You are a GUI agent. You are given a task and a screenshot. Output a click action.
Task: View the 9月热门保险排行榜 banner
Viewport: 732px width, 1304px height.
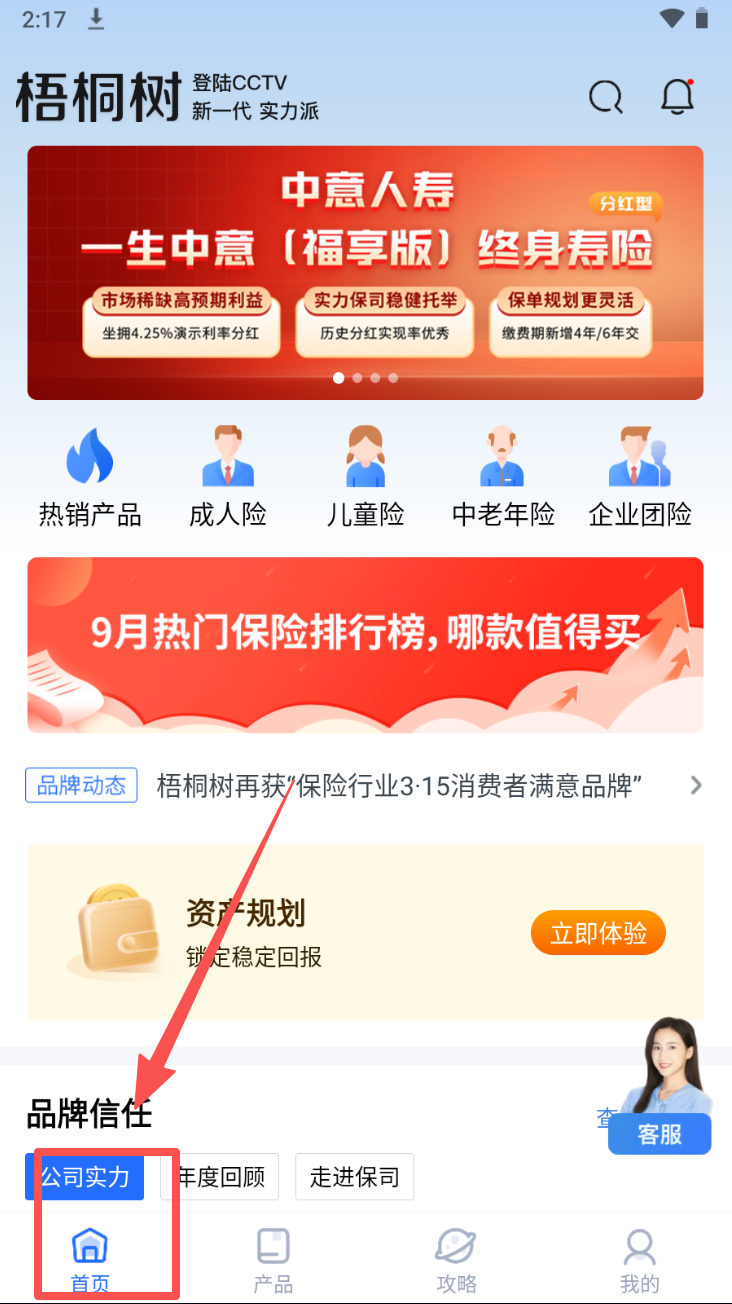click(365, 645)
